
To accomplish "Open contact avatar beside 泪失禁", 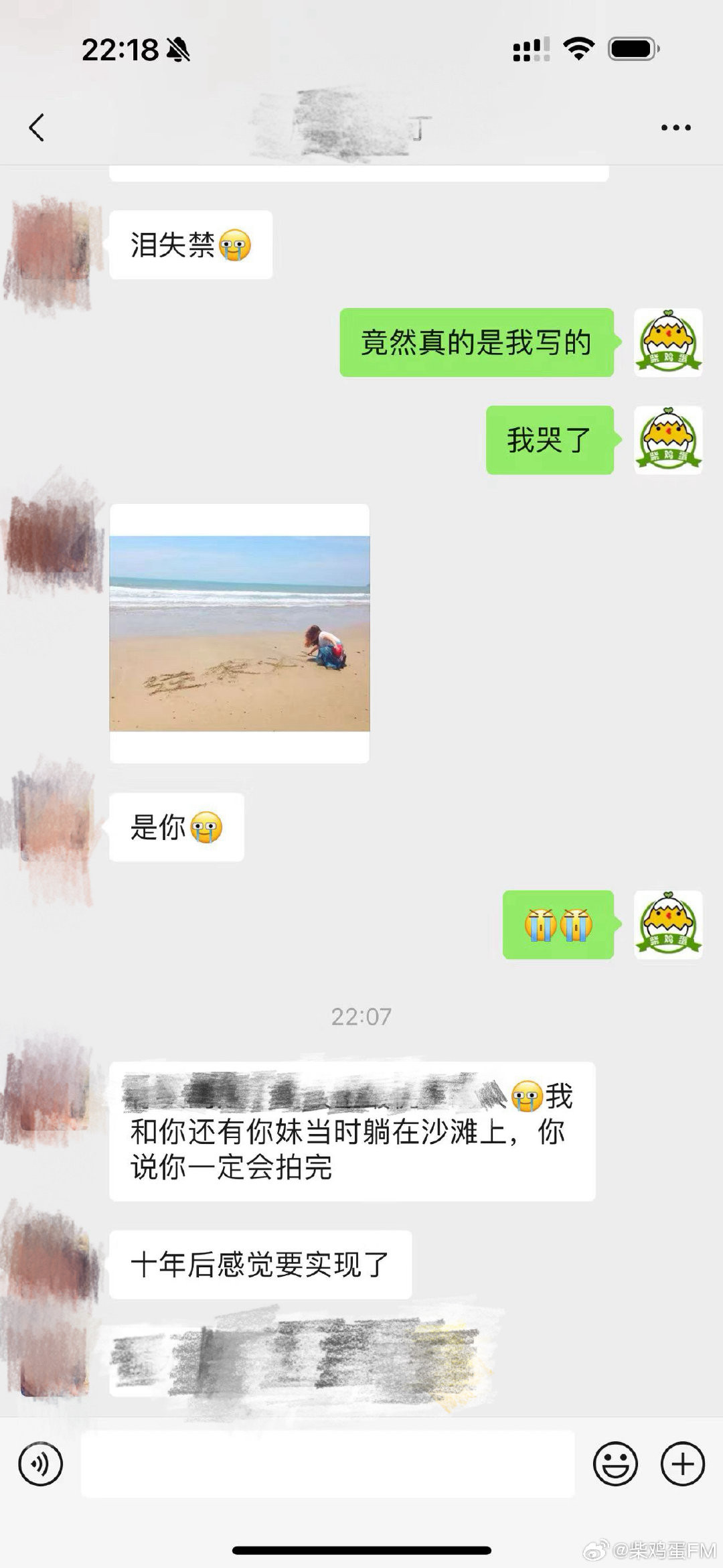I will [54, 246].
